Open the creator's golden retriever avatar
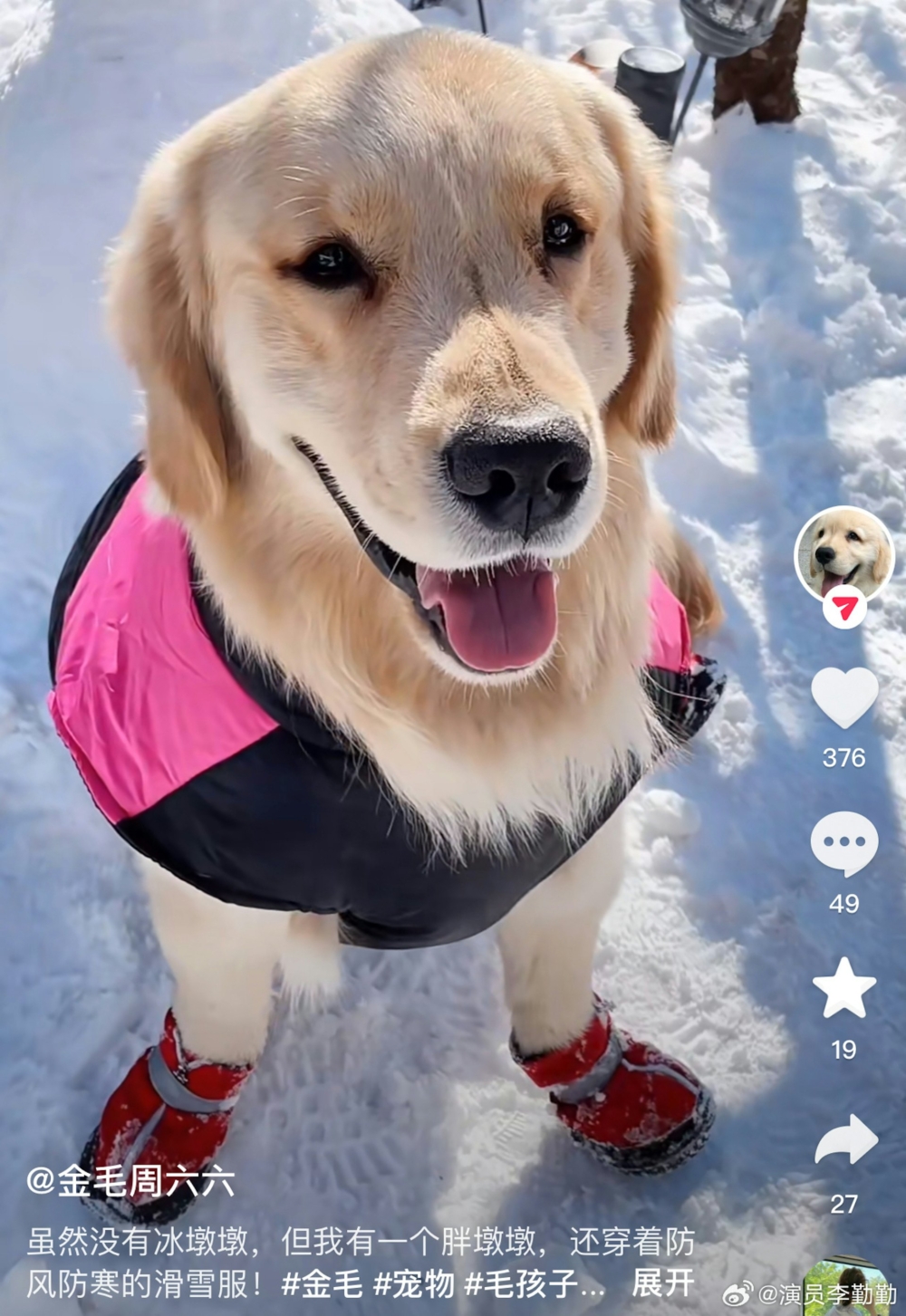The width and height of the screenshot is (906, 1316). point(843,553)
